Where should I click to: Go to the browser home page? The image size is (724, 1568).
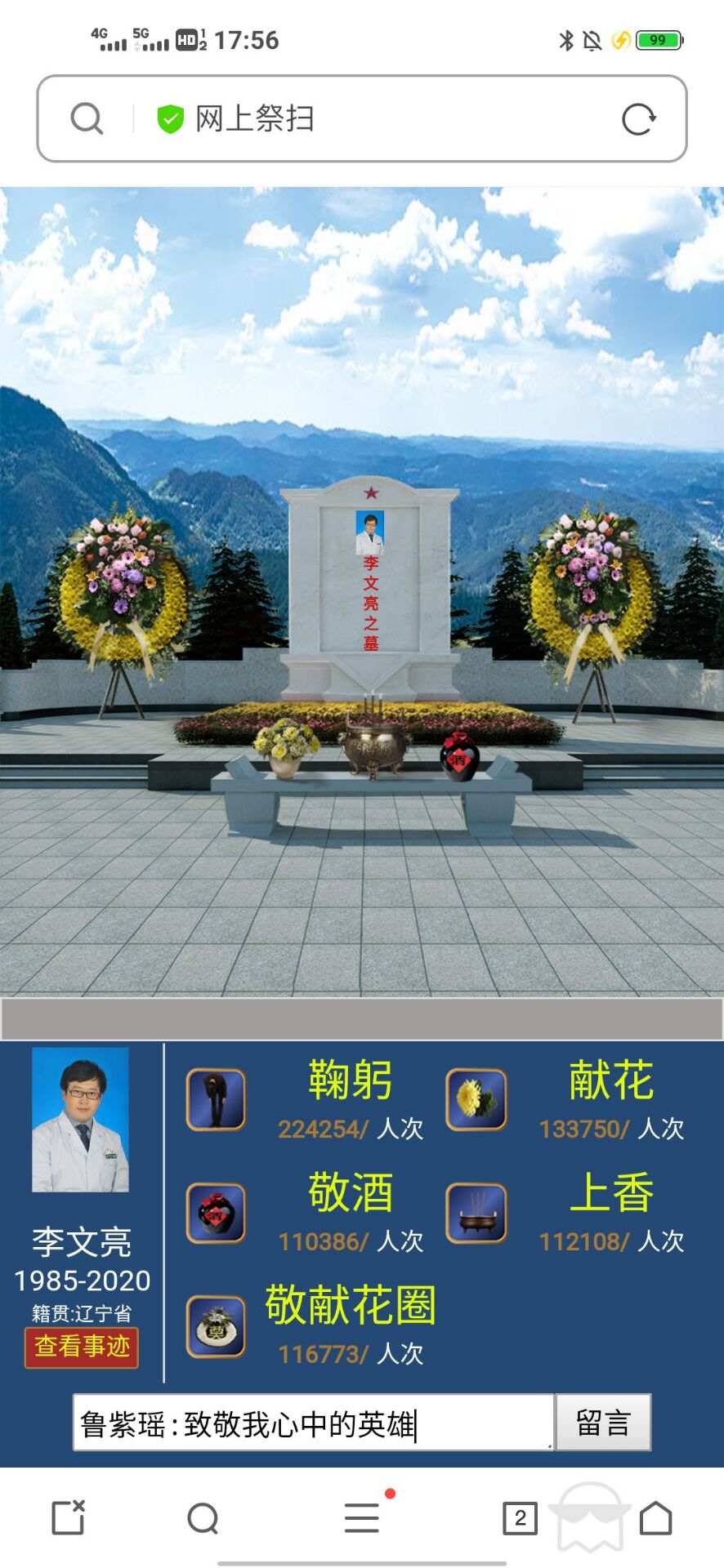click(x=655, y=1518)
